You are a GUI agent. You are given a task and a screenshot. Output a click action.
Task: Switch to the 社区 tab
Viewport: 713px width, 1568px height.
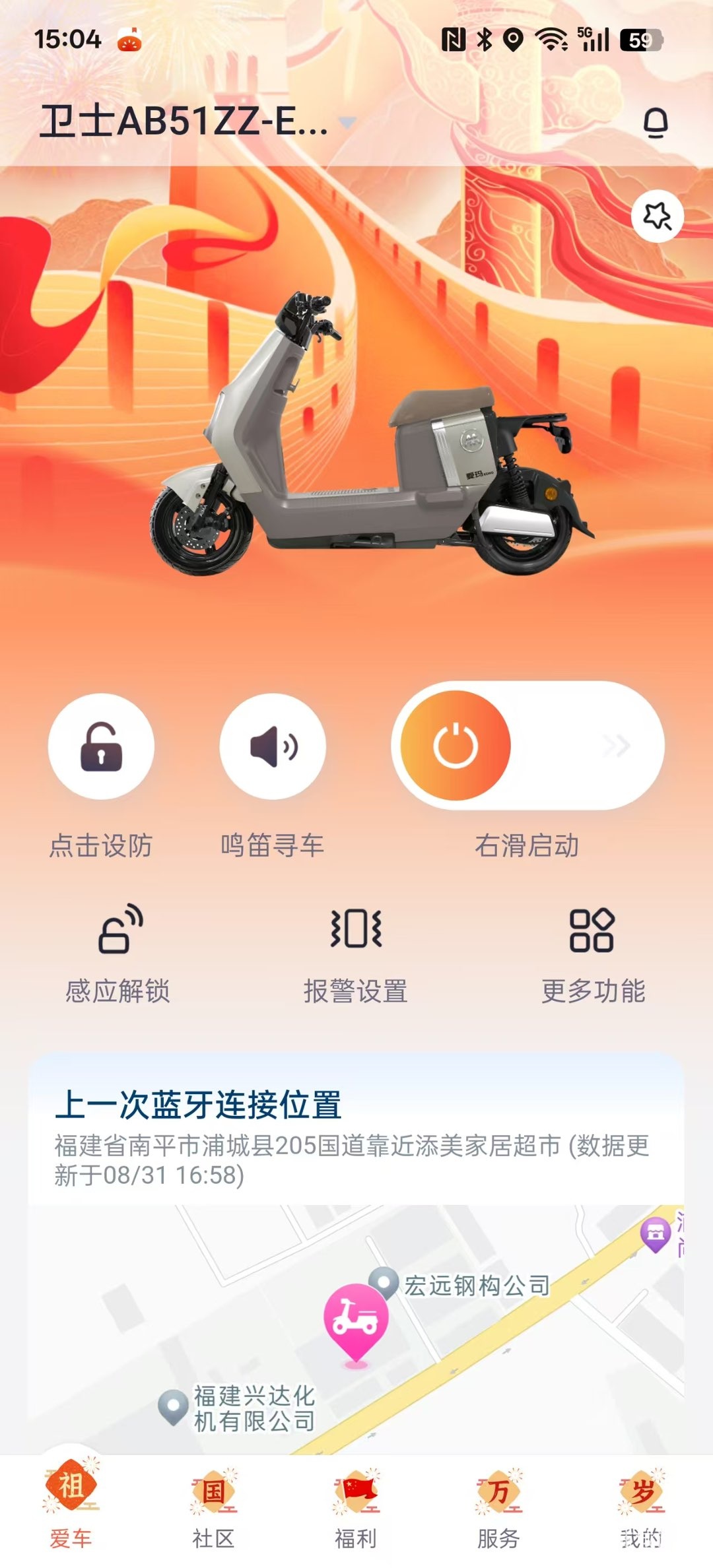pos(213,1507)
